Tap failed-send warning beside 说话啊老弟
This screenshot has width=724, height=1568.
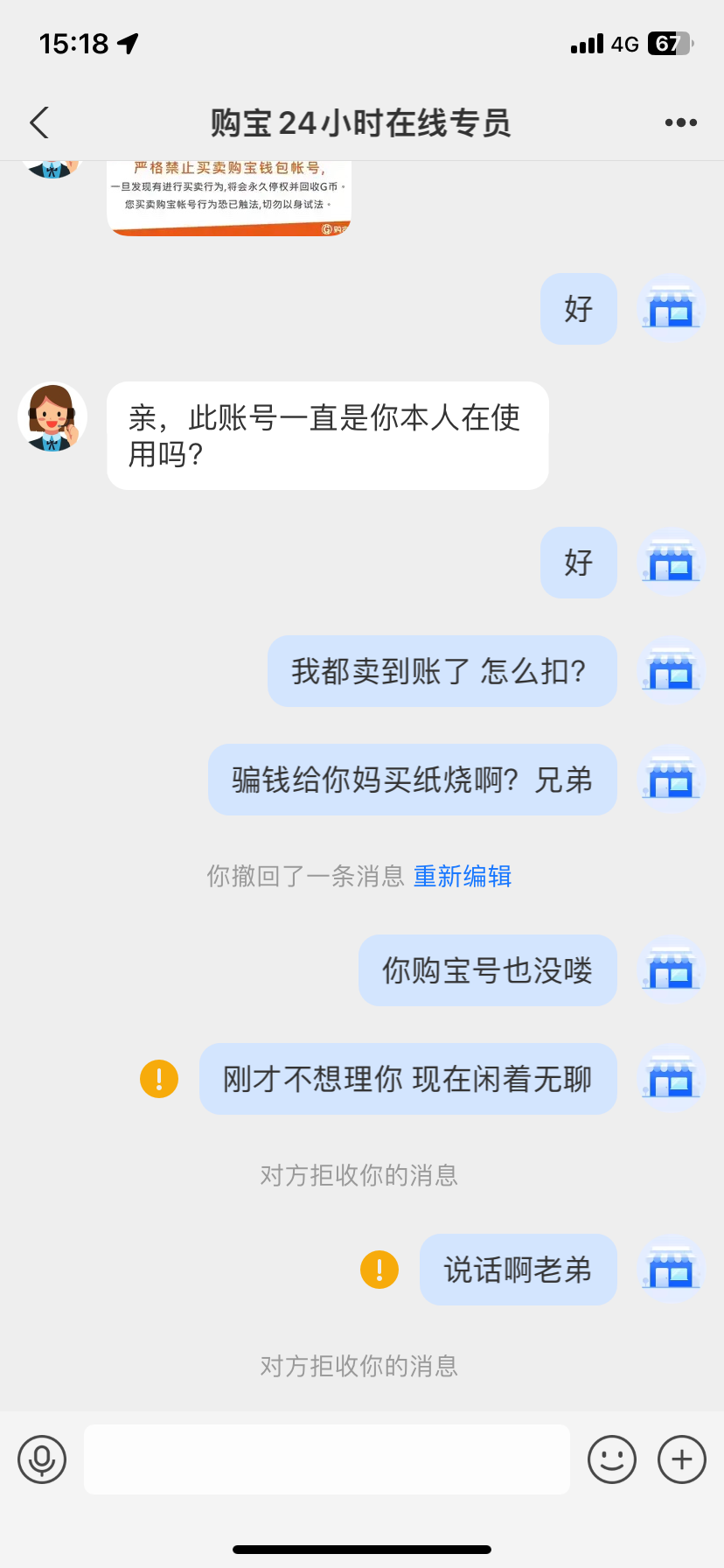pyautogui.click(x=379, y=1270)
